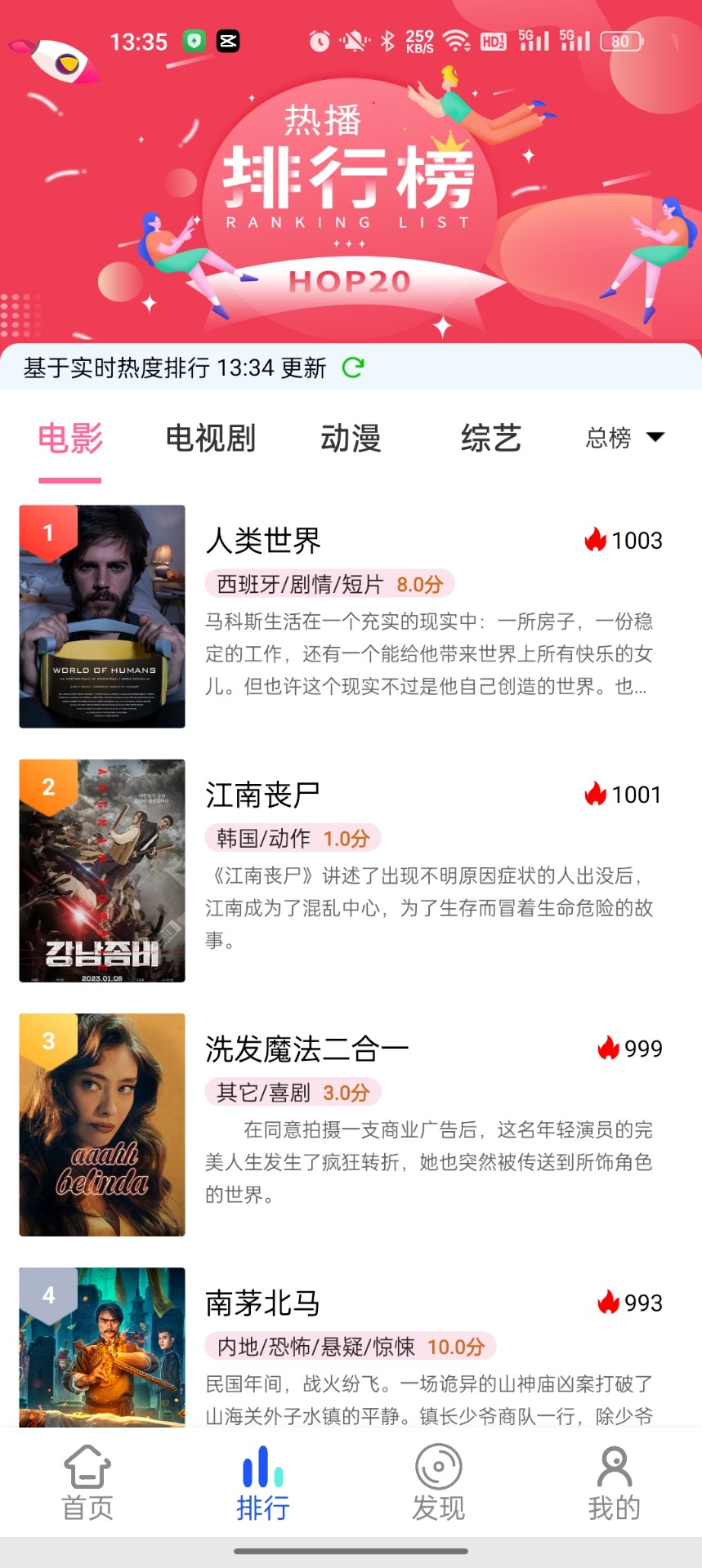Open the 总榜 ranking filter dropdown

[x=608, y=439]
